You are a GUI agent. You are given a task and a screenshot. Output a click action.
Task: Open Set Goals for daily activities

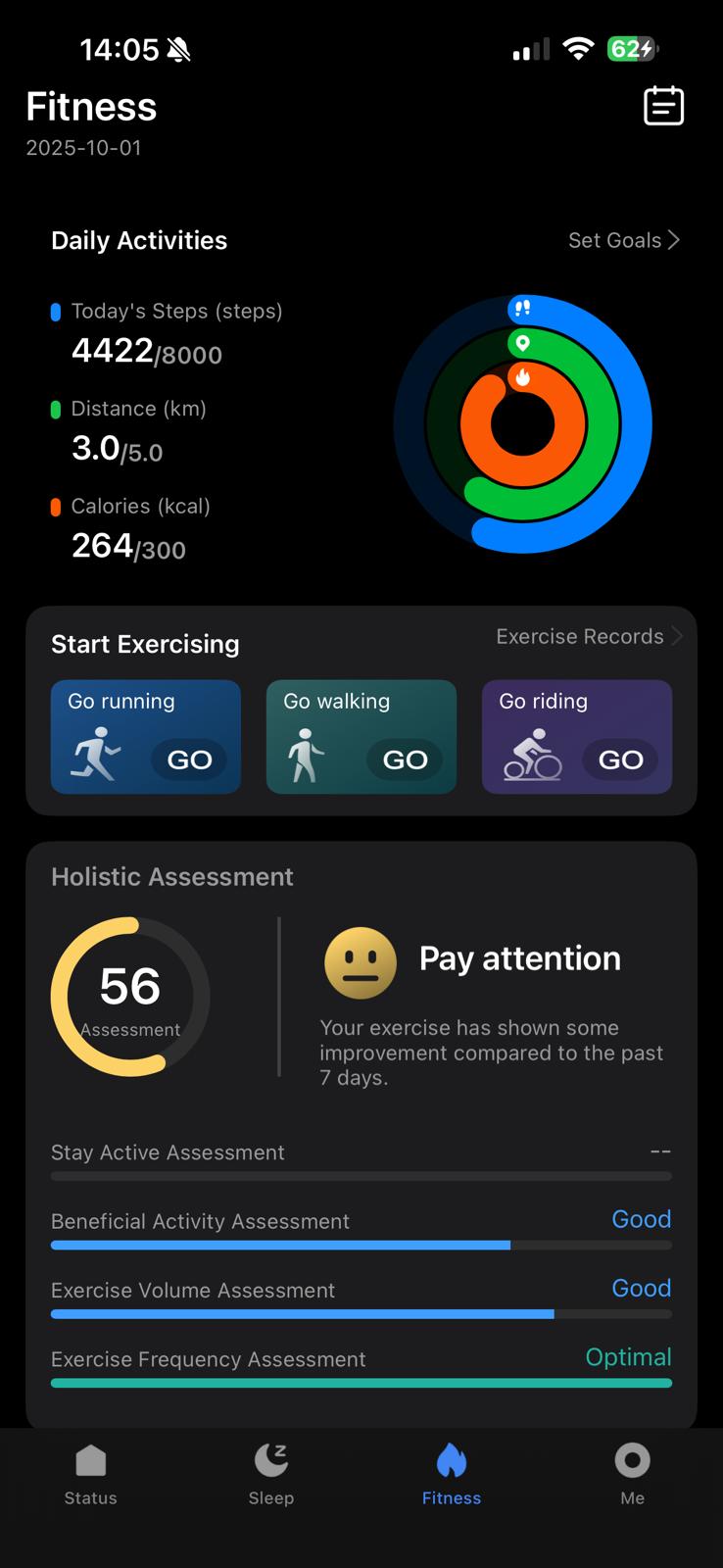[x=623, y=240]
